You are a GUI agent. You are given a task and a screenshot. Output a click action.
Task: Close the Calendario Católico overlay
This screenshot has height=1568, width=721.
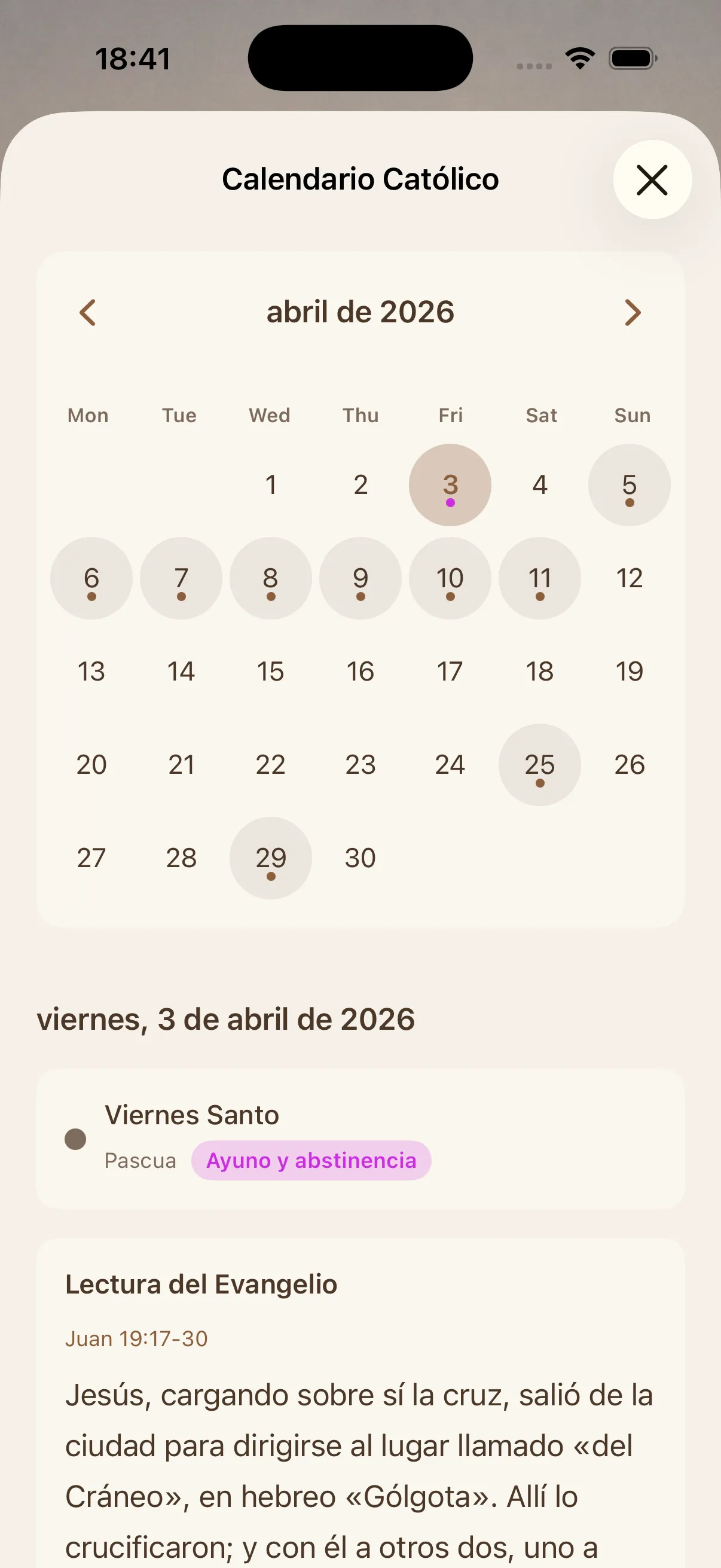point(652,179)
